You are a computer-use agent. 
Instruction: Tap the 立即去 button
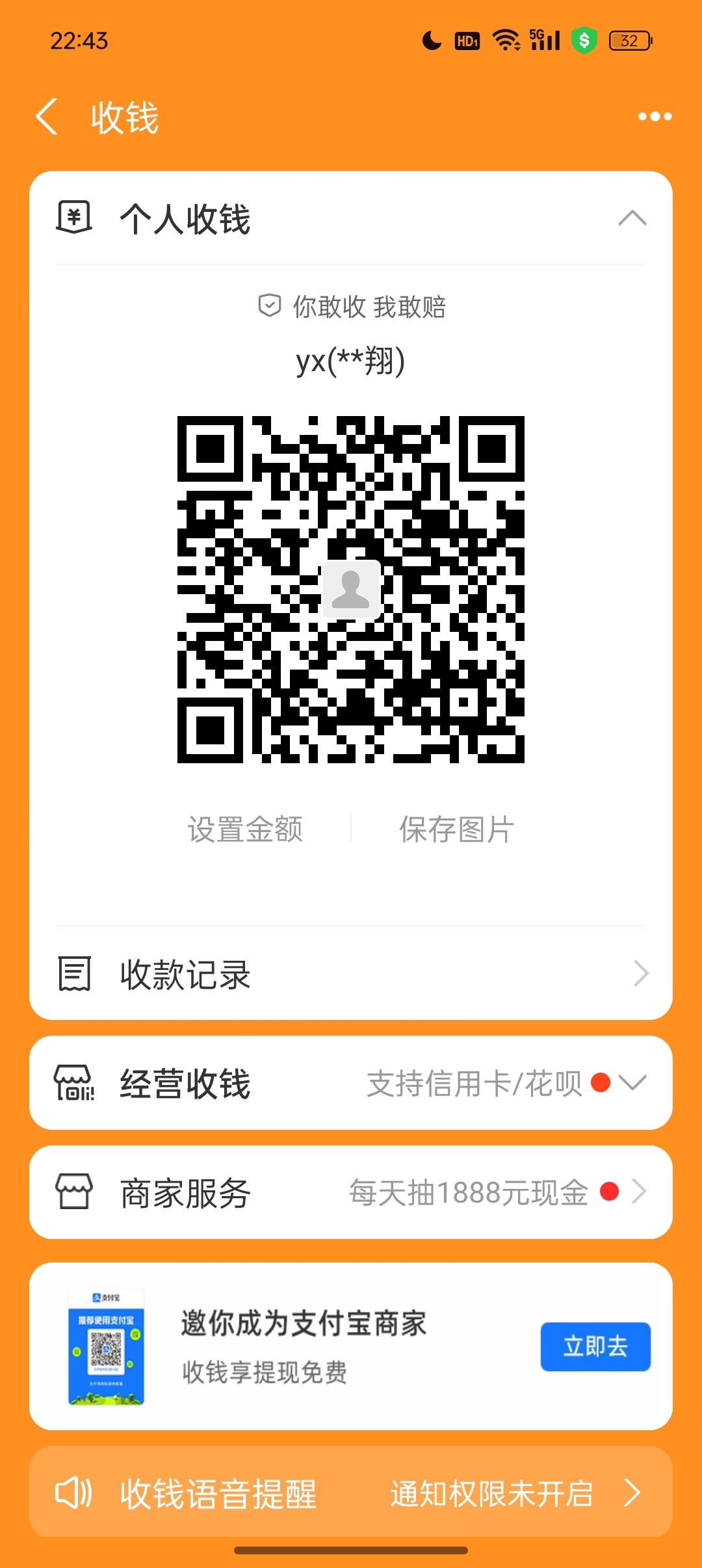click(x=595, y=1346)
